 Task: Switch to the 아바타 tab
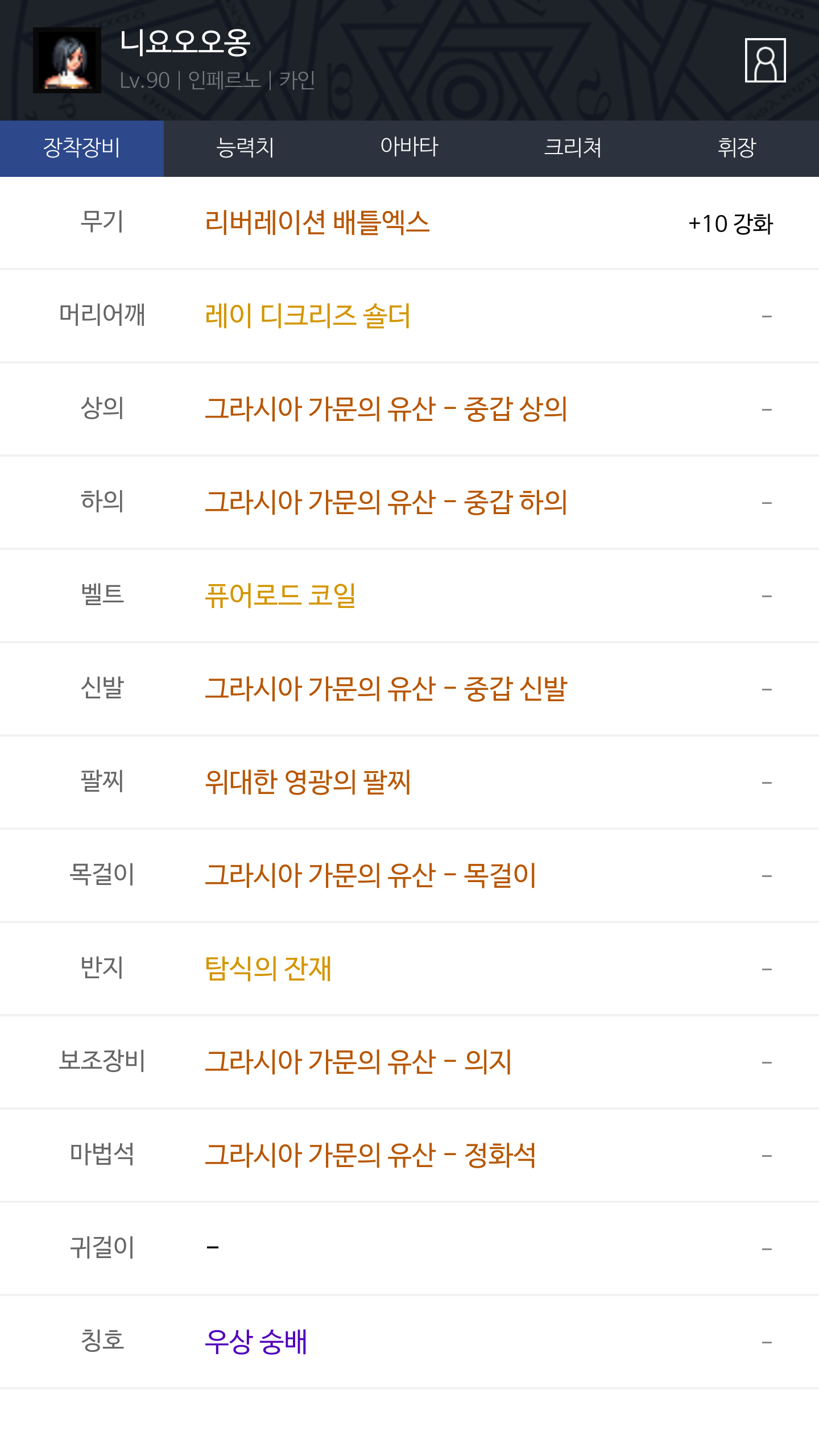point(409,148)
